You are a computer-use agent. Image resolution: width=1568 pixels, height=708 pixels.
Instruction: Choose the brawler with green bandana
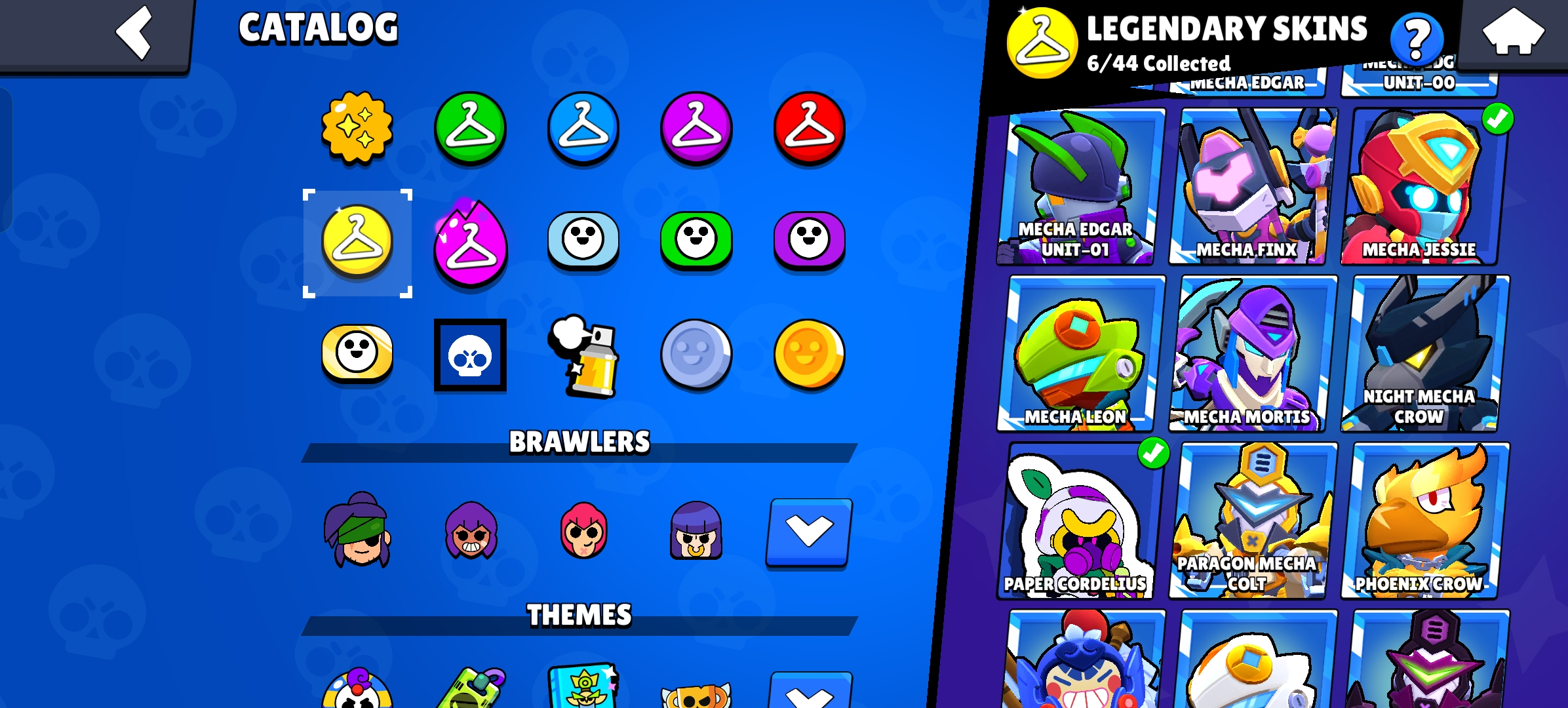click(x=357, y=531)
